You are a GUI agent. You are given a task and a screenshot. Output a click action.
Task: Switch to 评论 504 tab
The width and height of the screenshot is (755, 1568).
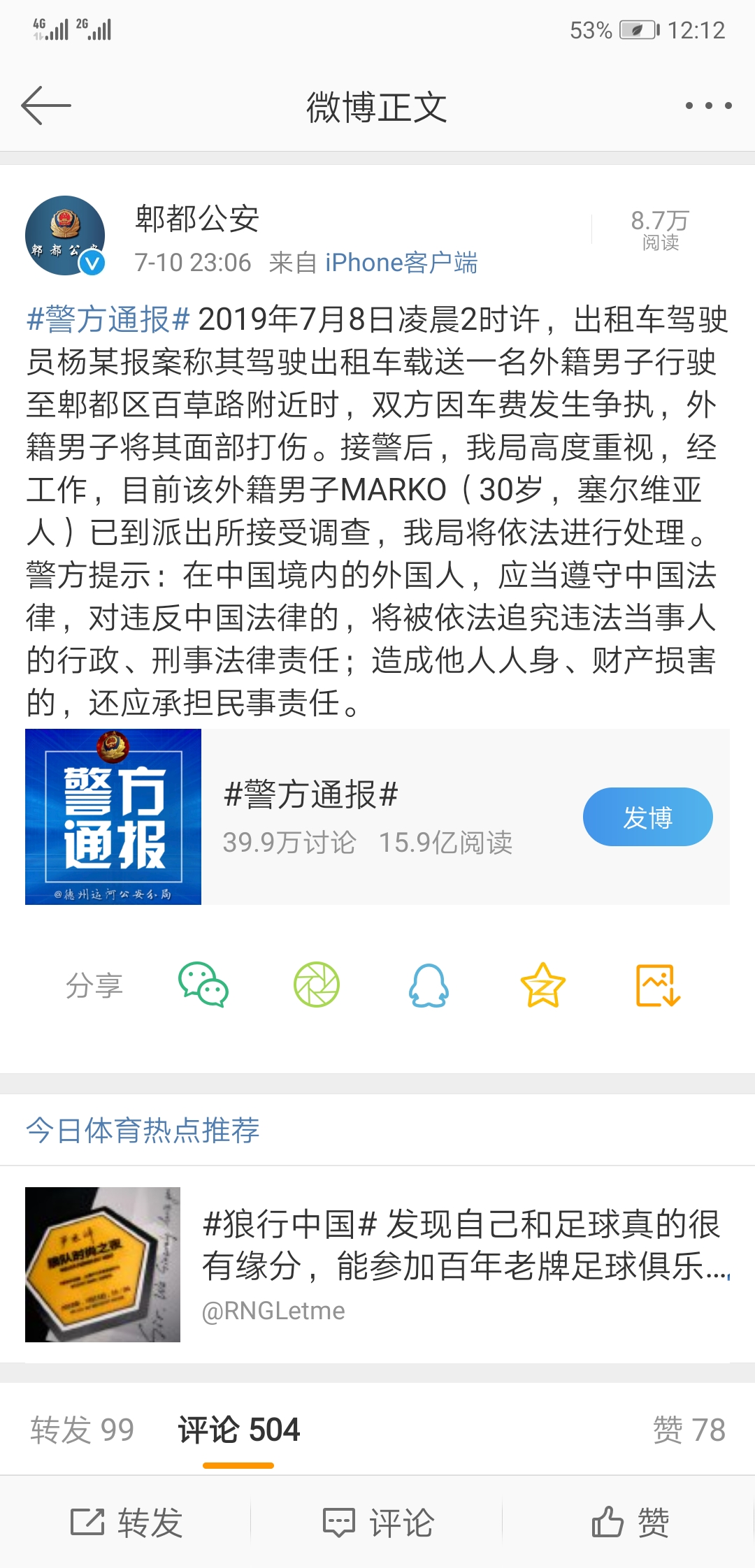238,1430
